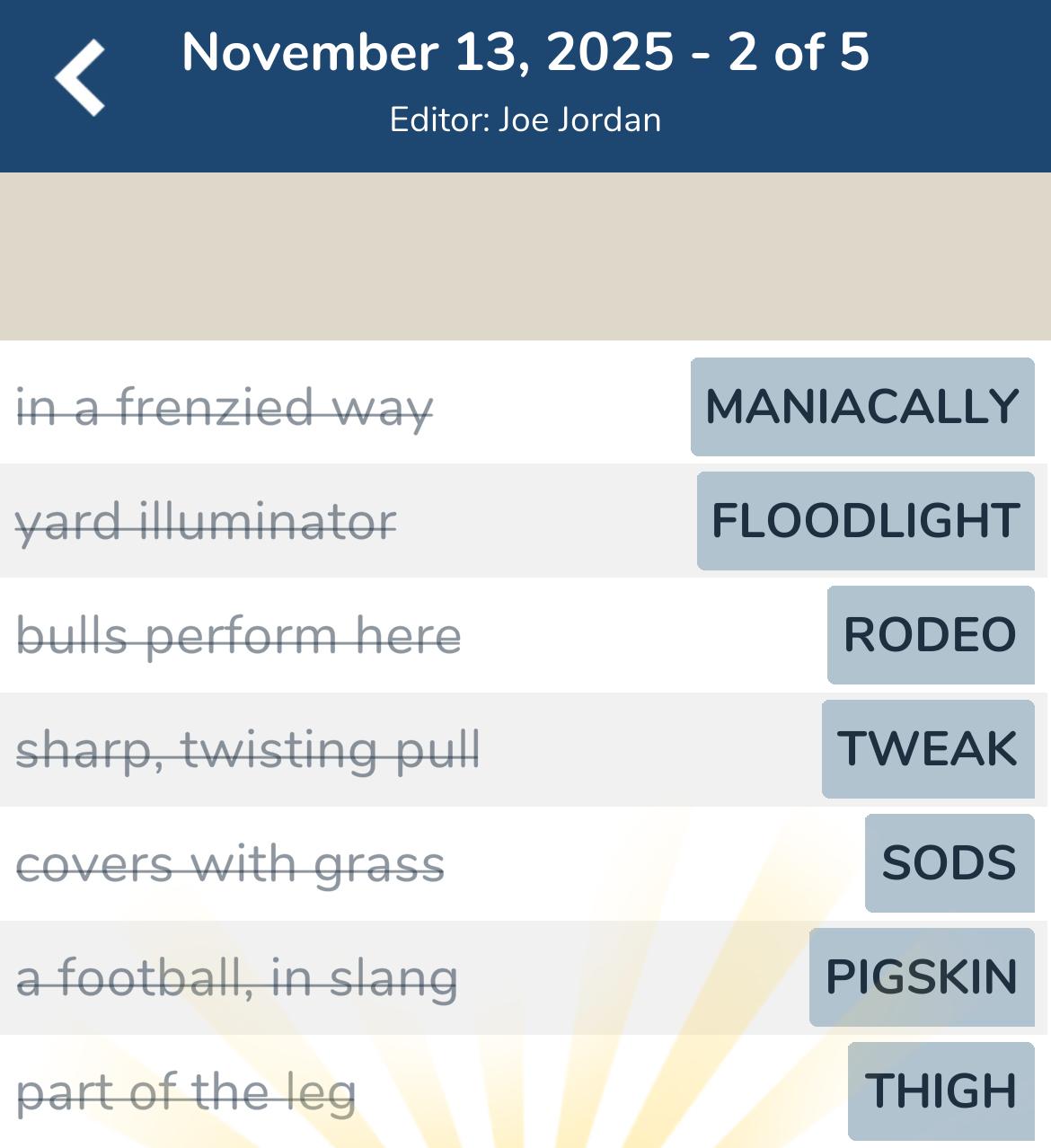Click the blue header bar
Viewport: 1051px width, 1148px height.
click(x=525, y=84)
